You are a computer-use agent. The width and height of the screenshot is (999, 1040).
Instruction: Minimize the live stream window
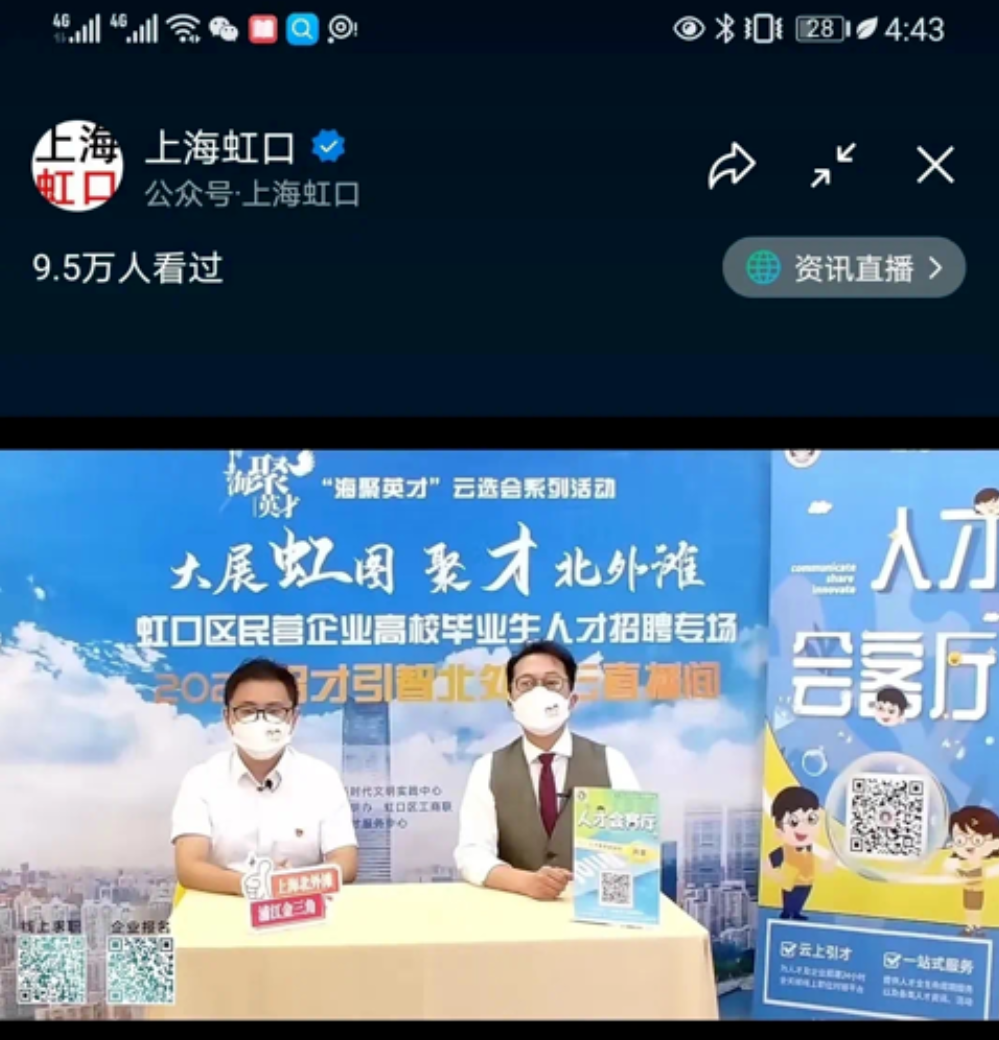[x=833, y=166]
